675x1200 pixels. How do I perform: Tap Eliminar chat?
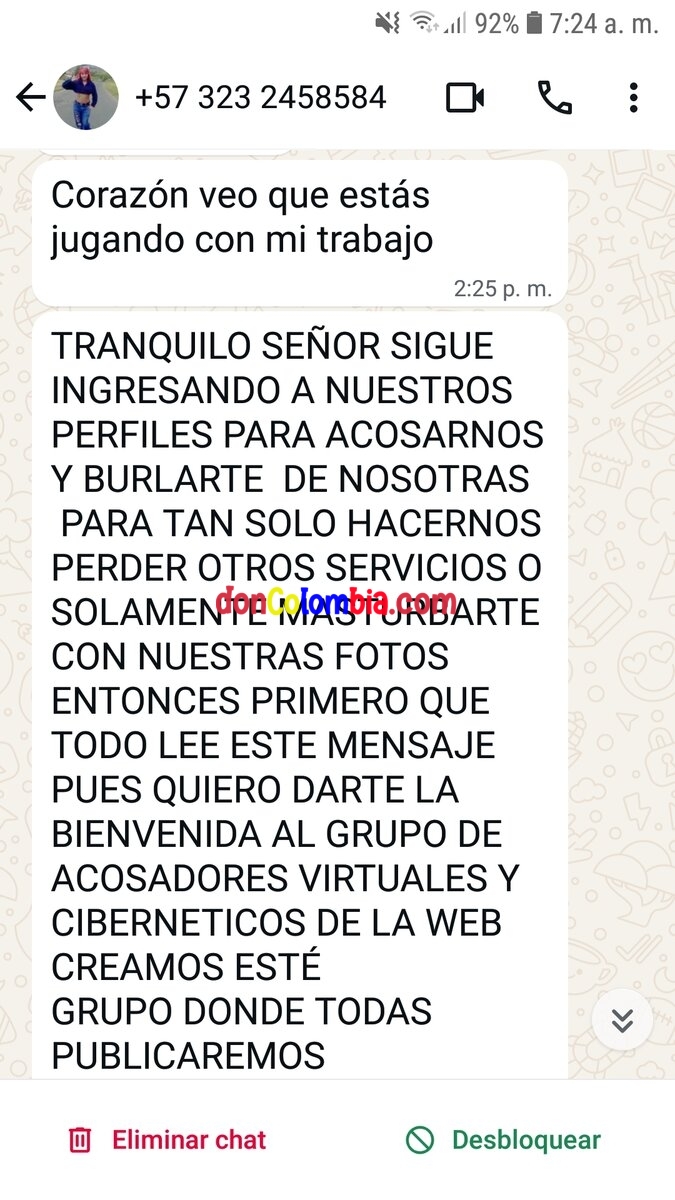click(167, 1139)
